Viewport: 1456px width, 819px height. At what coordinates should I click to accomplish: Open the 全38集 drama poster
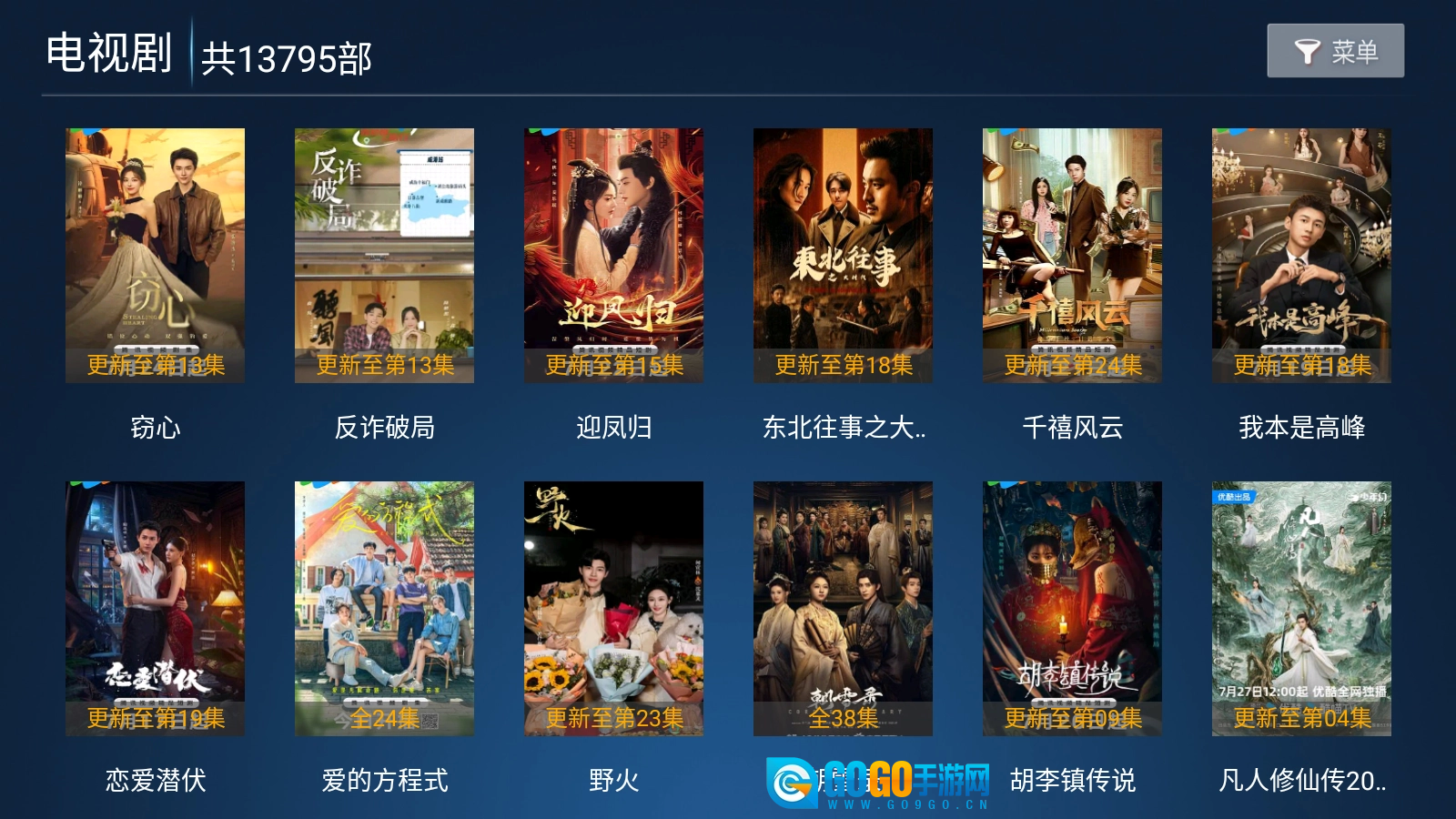point(843,608)
